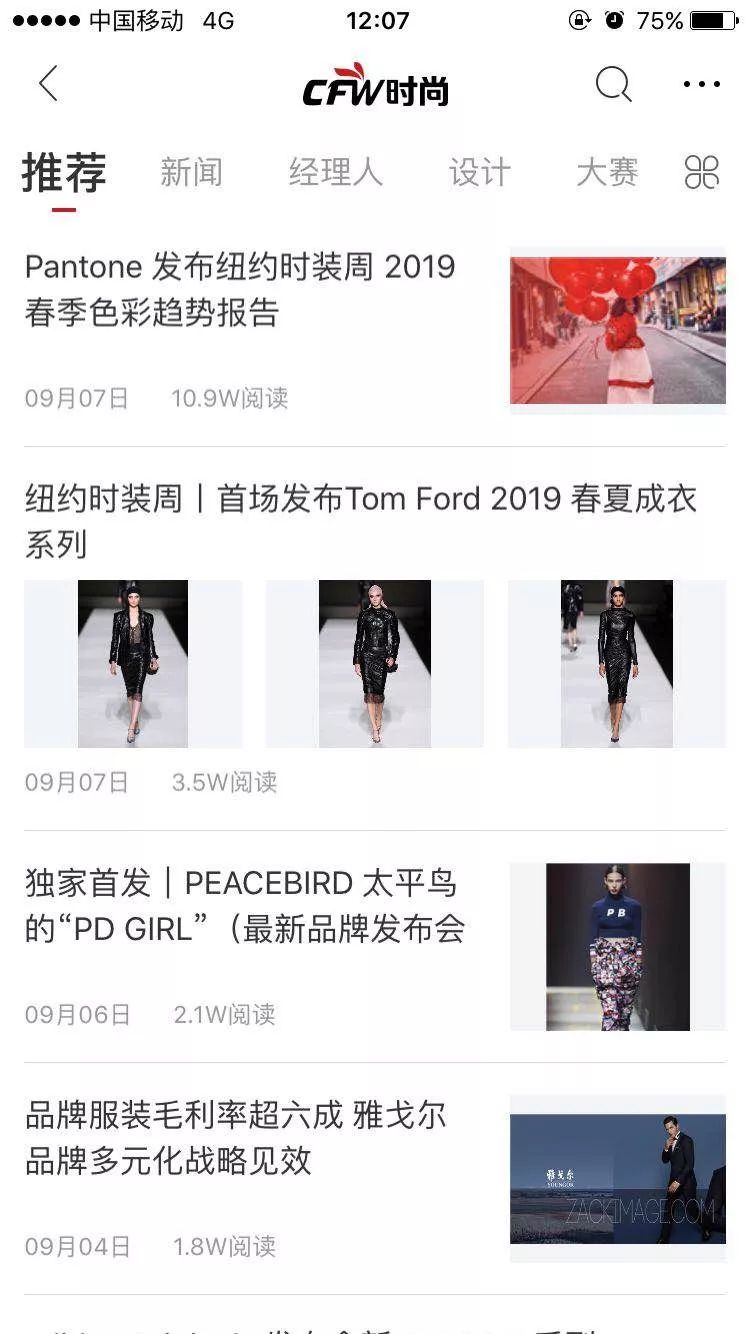The height and width of the screenshot is (1334, 750).
Task: Open the 雅戈尔品牌多元化战略 article
Action: (236, 1138)
